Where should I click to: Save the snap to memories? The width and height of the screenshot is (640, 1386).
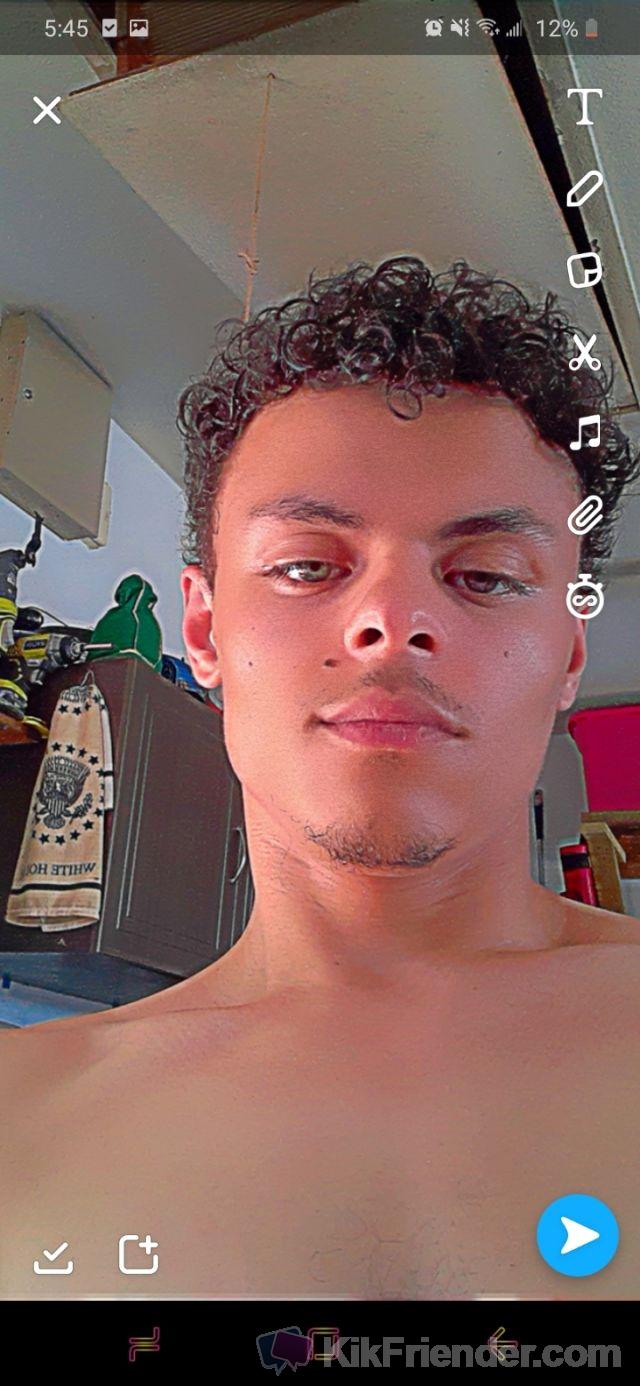[53, 1256]
